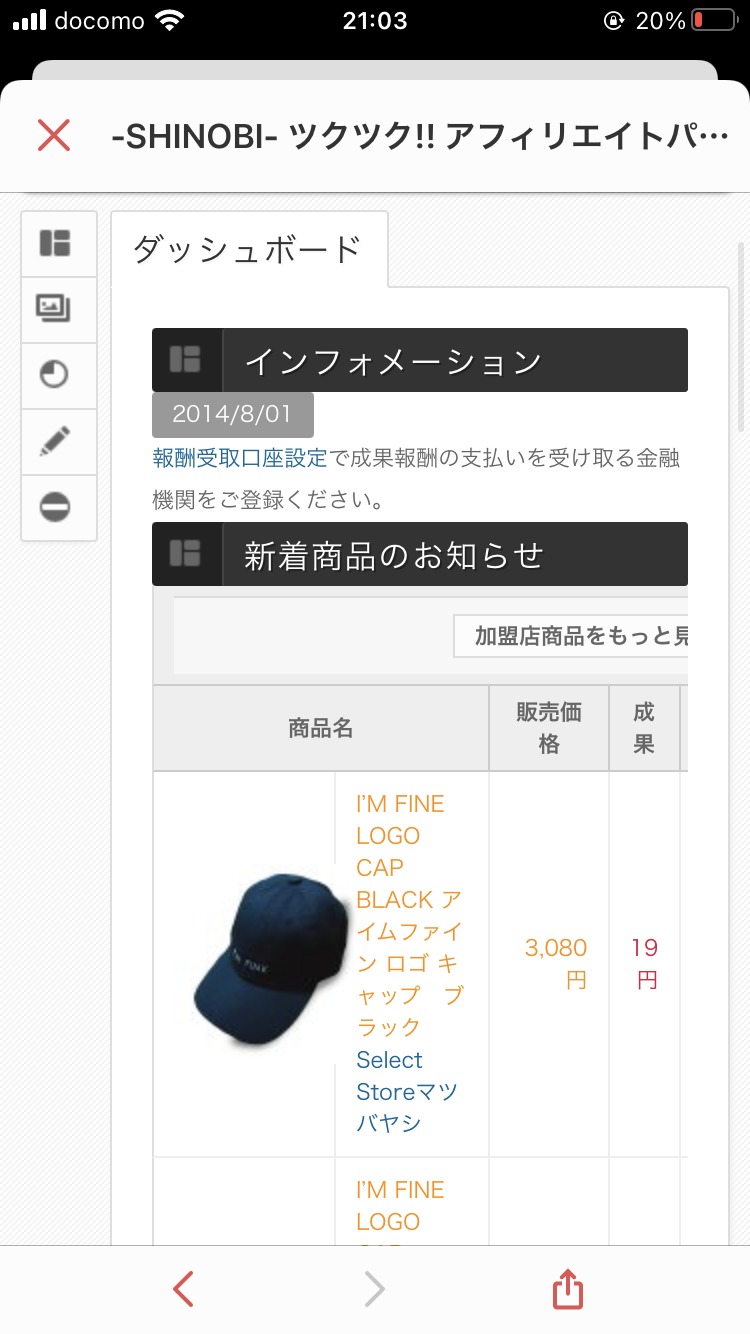This screenshot has width=750, height=1334.
Task: Select the ダッシュボード tab
Action: tap(247, 249)
